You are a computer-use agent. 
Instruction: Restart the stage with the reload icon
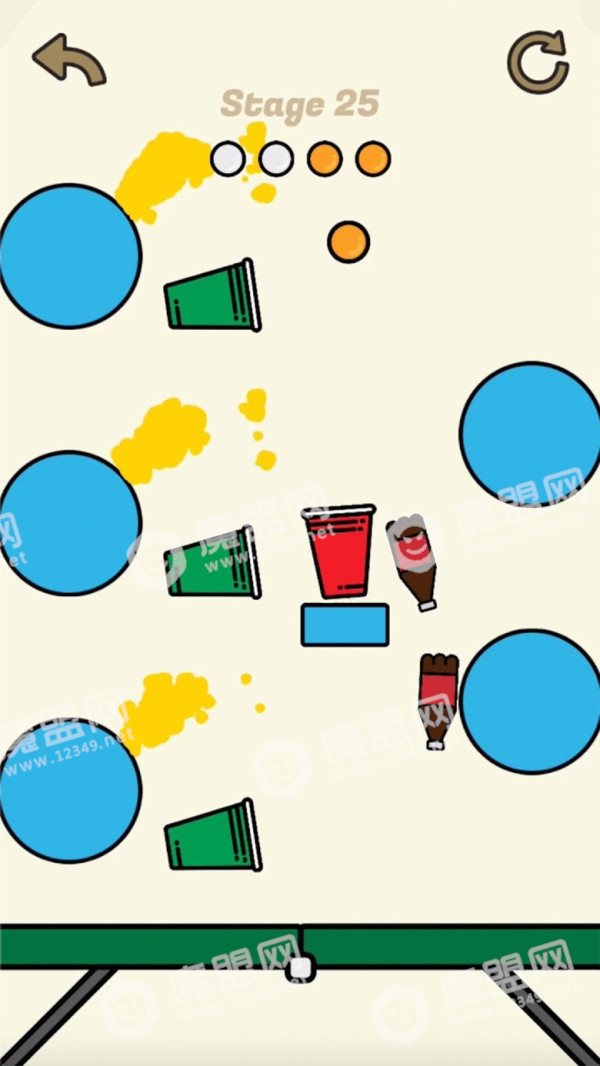point(538,62)
